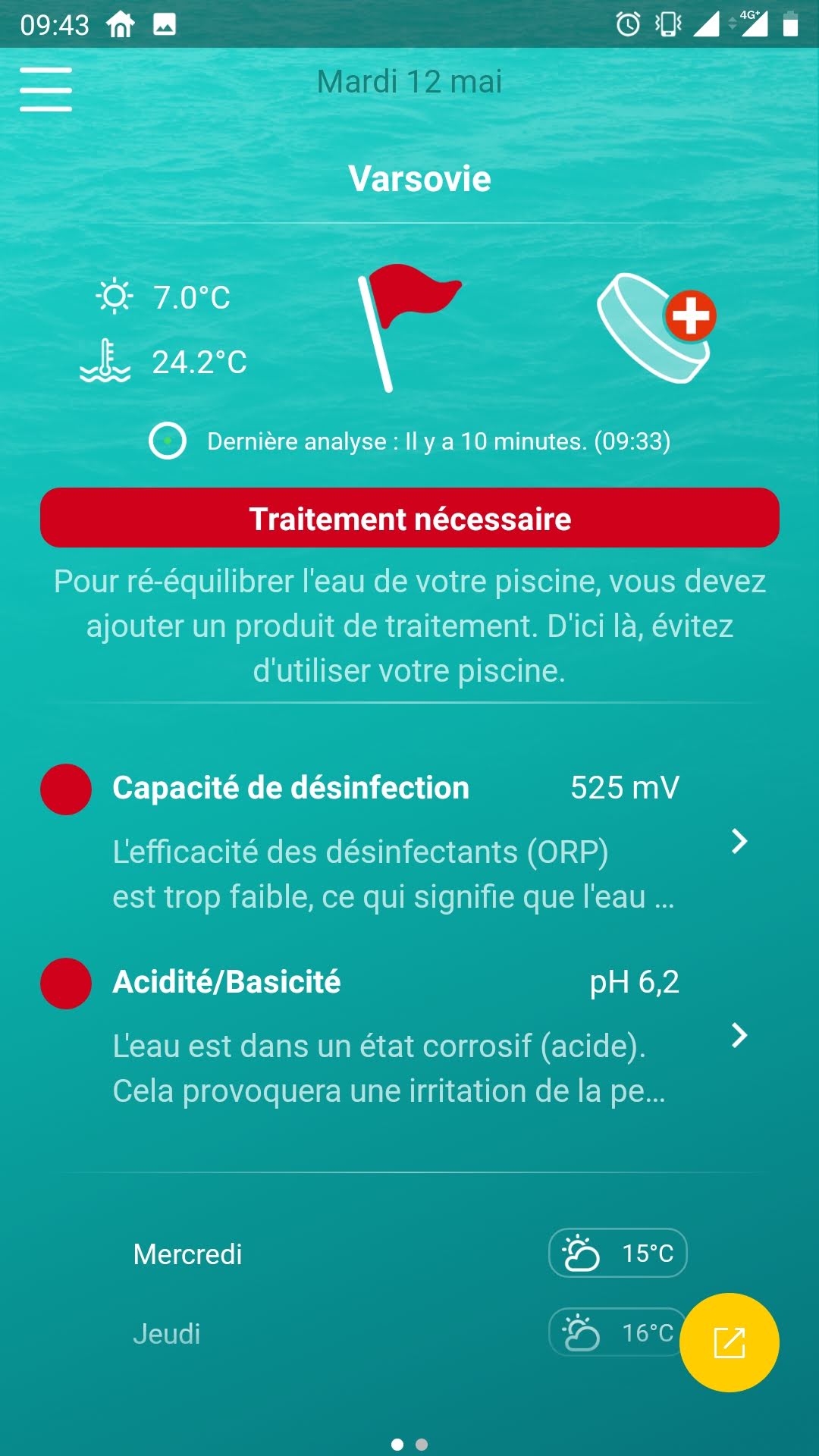Tap the treatment tablet icon
The height and width of the screenshot is (1456, 819).
click(655, 328)
